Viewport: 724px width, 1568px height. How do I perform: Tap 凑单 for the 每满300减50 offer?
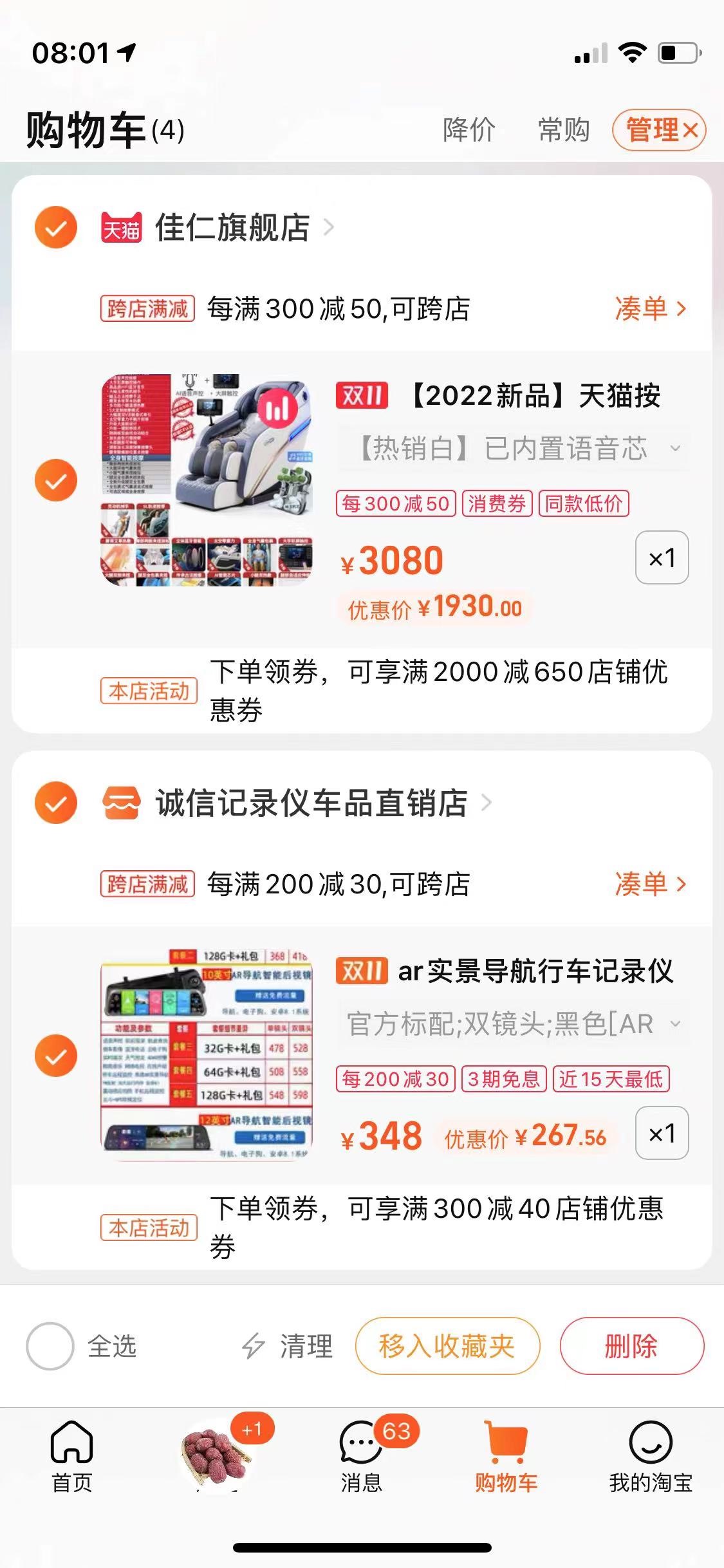coord(650,309)
